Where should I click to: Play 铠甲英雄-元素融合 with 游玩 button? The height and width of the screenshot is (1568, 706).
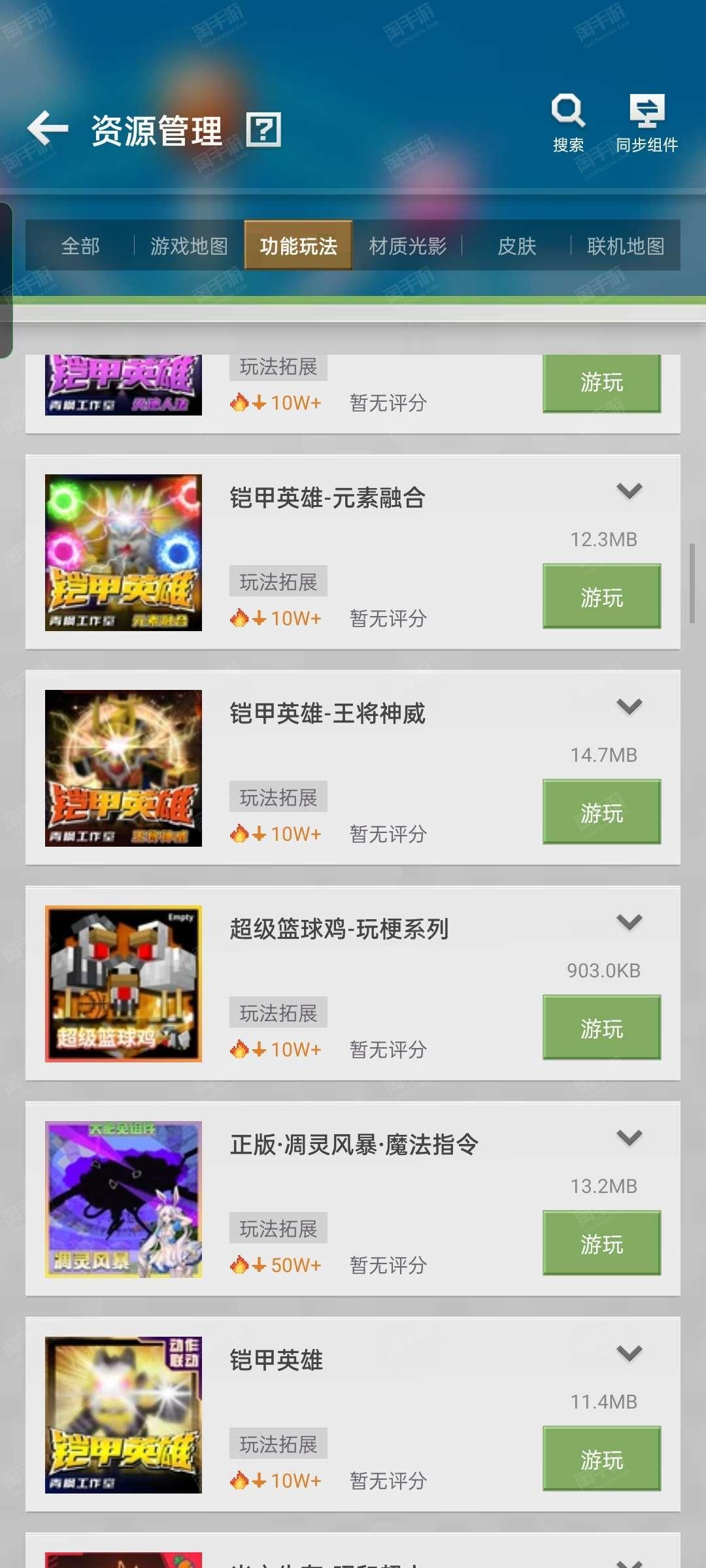[601, 596]
